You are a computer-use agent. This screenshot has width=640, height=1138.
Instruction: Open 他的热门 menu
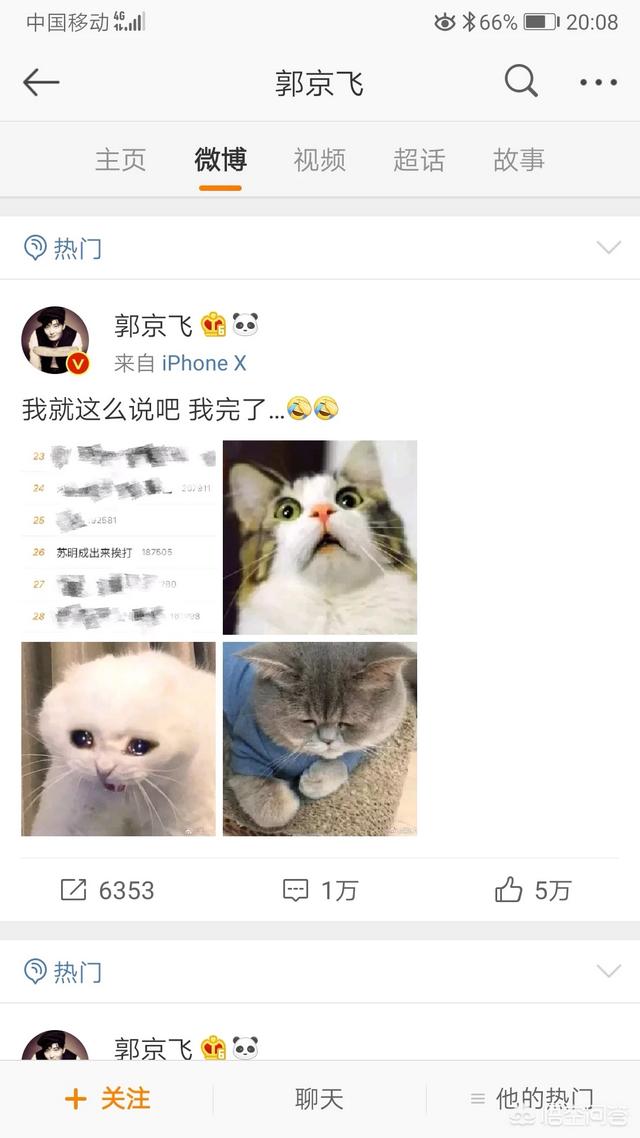click(x=532, y=1099)
